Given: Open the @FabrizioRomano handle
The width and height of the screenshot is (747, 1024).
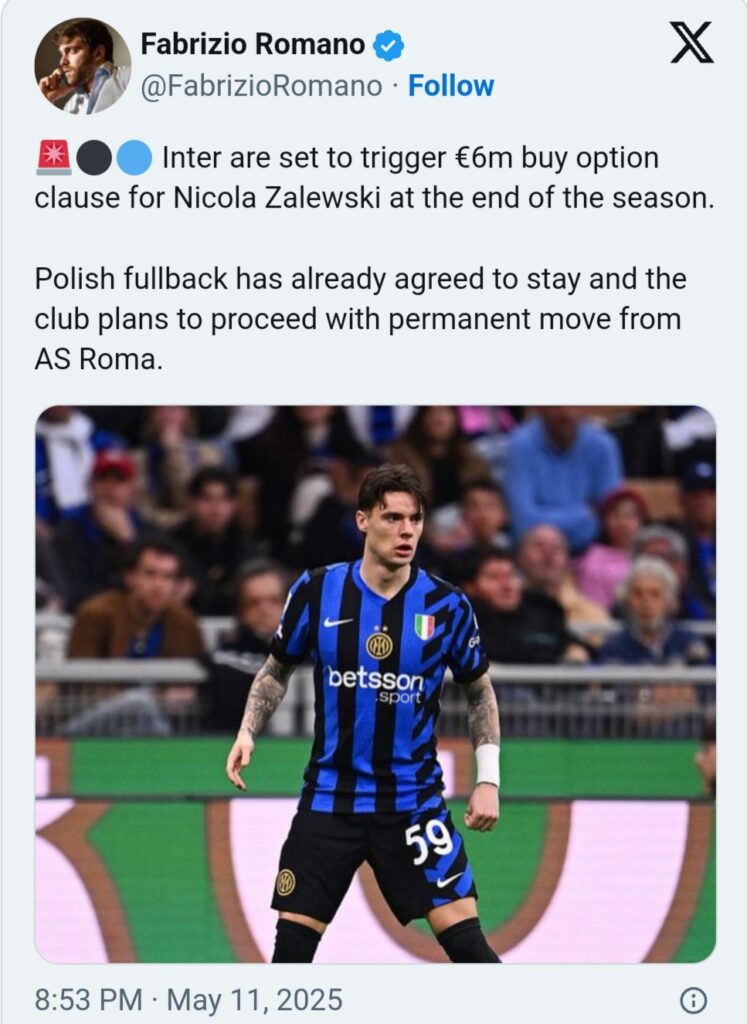Looking at the screenshot, I should (x=261, y=86).
